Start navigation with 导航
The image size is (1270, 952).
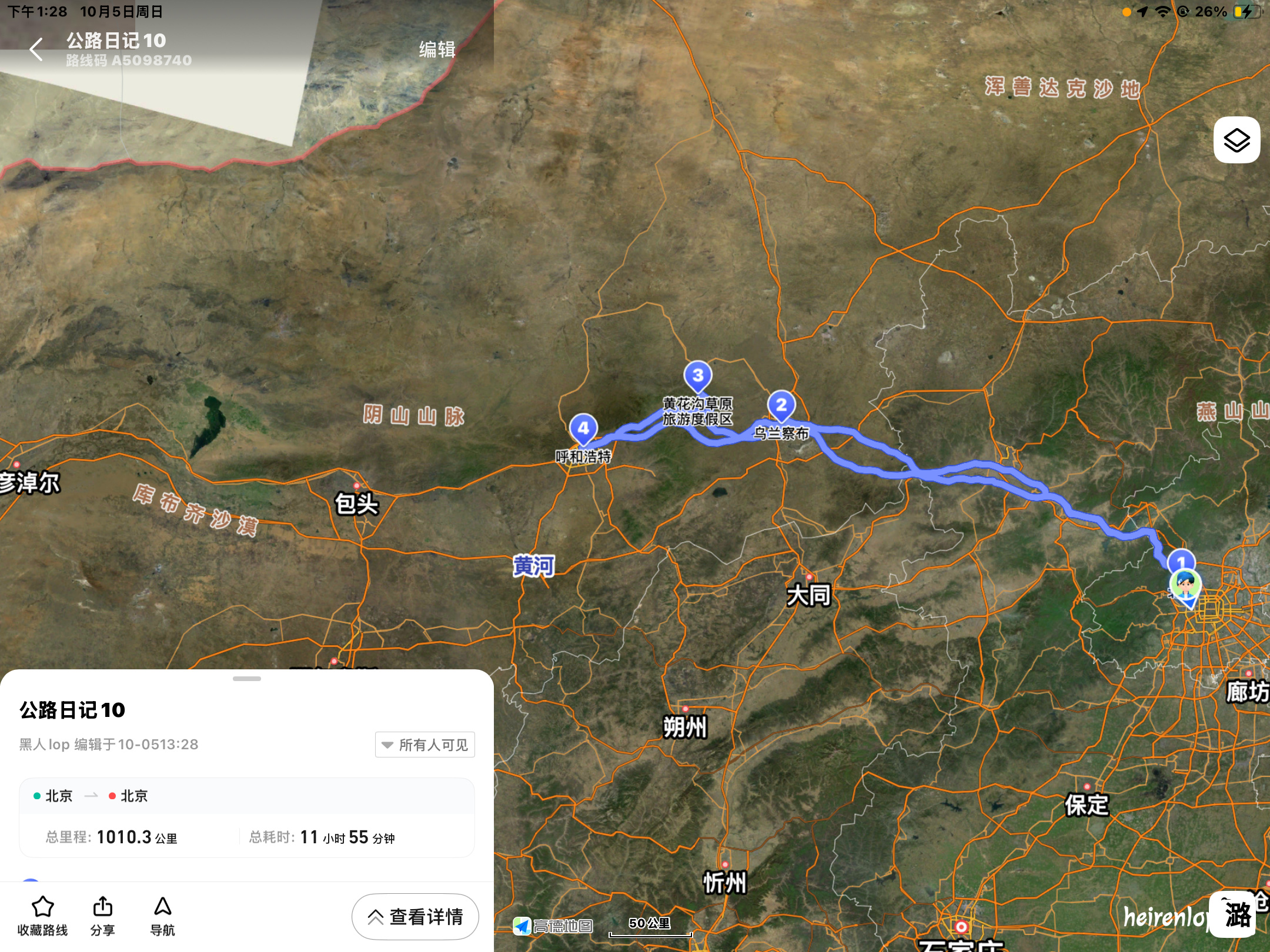coord(162,916)
